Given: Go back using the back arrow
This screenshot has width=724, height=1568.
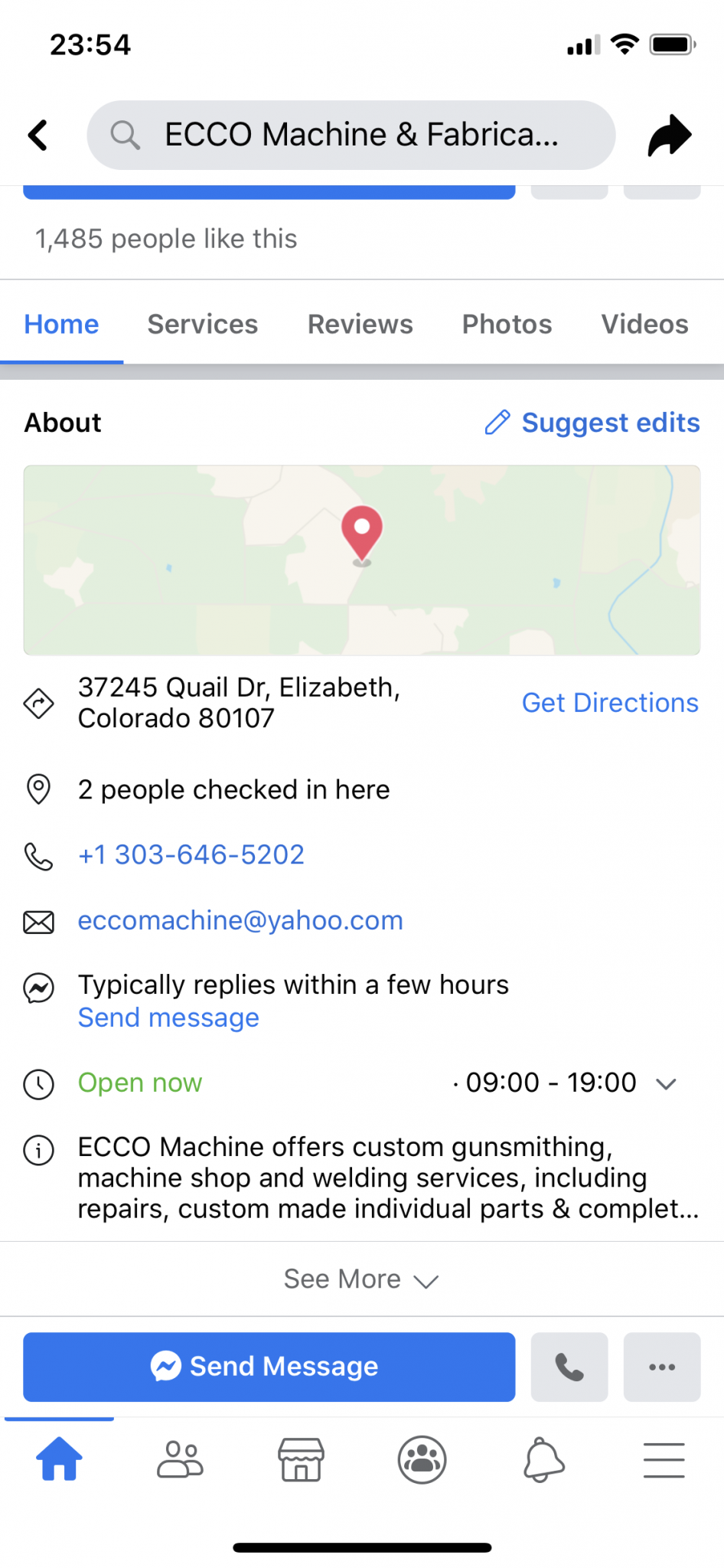Looking at the screenshot, I should 38,136.
